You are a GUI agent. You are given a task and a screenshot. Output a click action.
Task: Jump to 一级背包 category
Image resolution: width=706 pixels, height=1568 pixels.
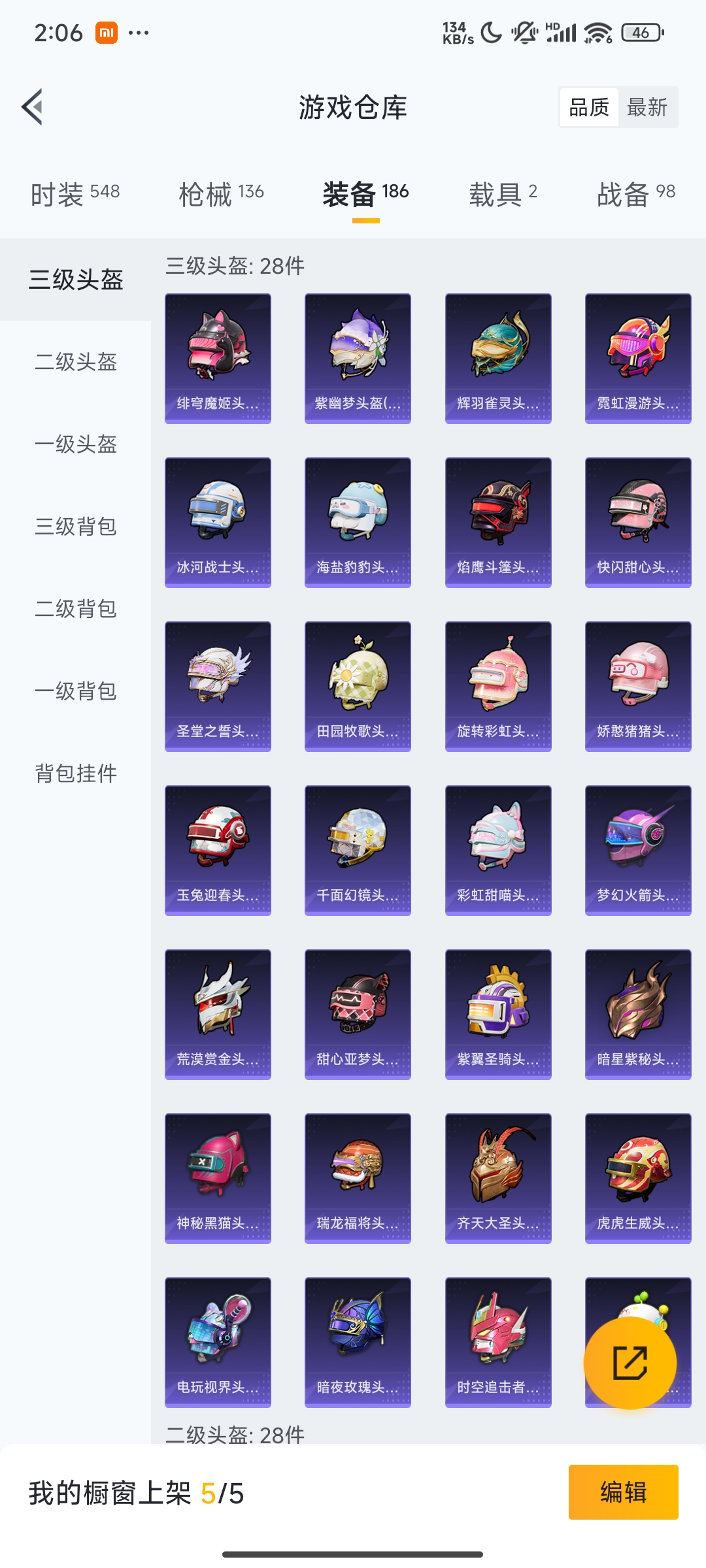click(x=76, y=691)
